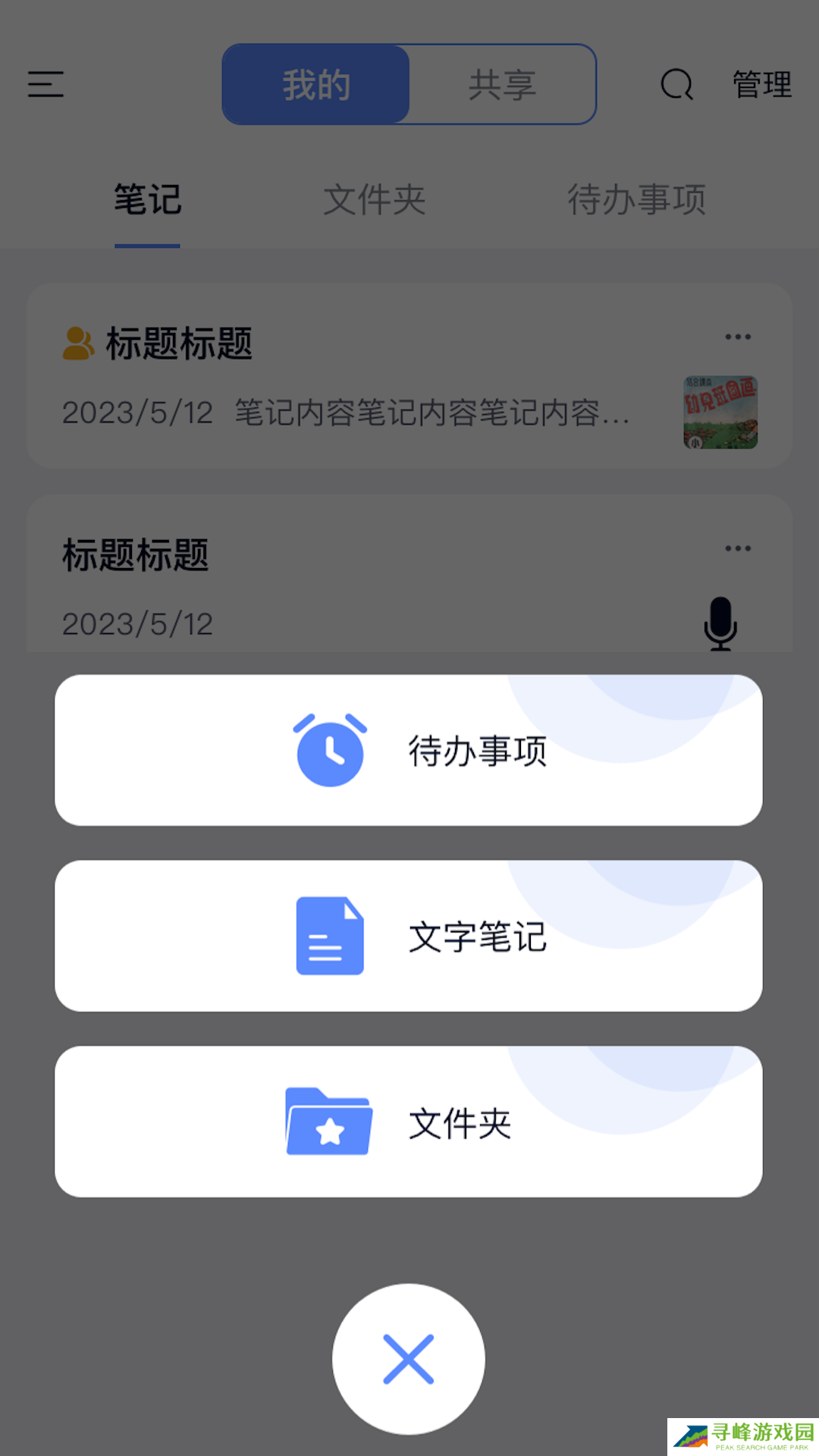This screenshot has width=819, height=1456.
Task: Go to the 待办事项 tab
Action: tap(636, 200)
